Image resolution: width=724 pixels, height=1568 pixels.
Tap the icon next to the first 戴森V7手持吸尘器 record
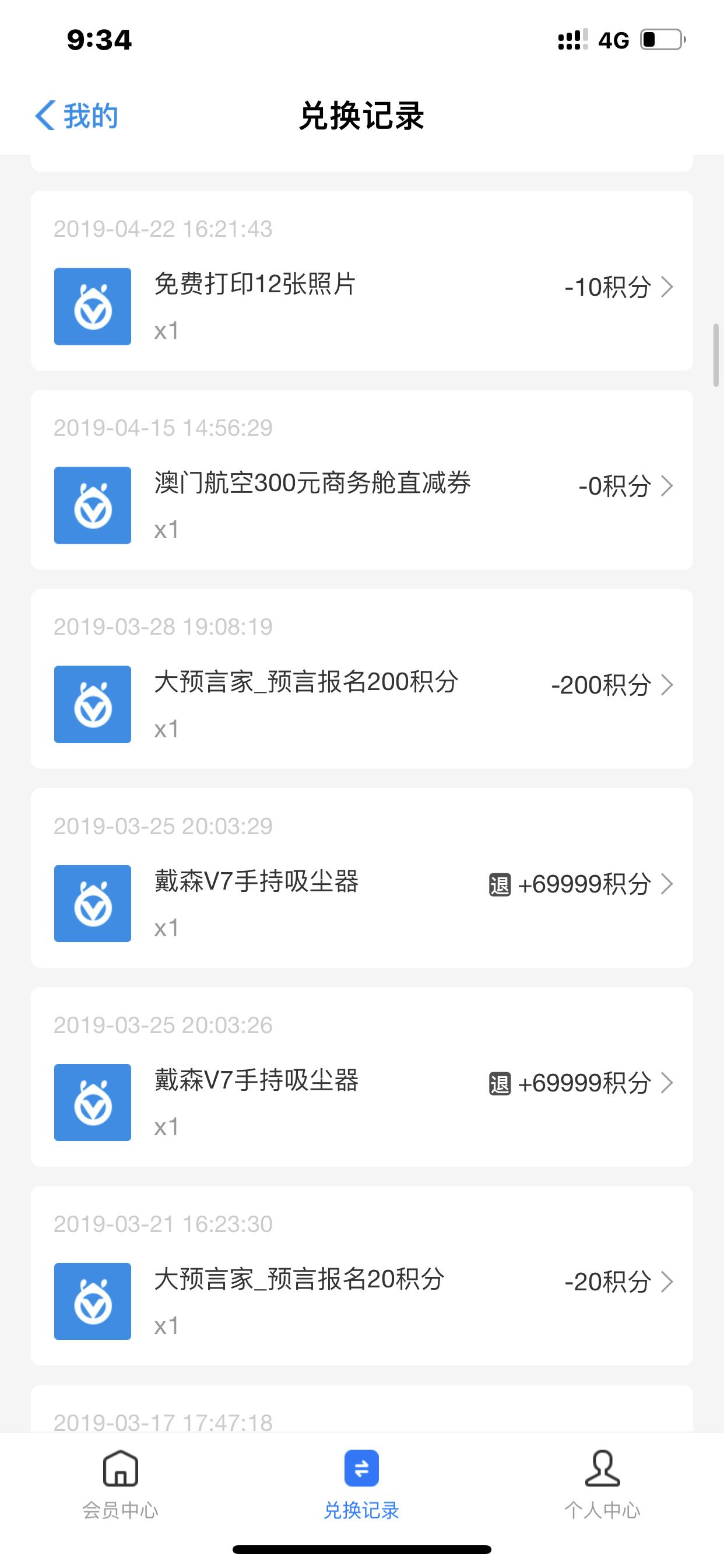pos(93,904)
